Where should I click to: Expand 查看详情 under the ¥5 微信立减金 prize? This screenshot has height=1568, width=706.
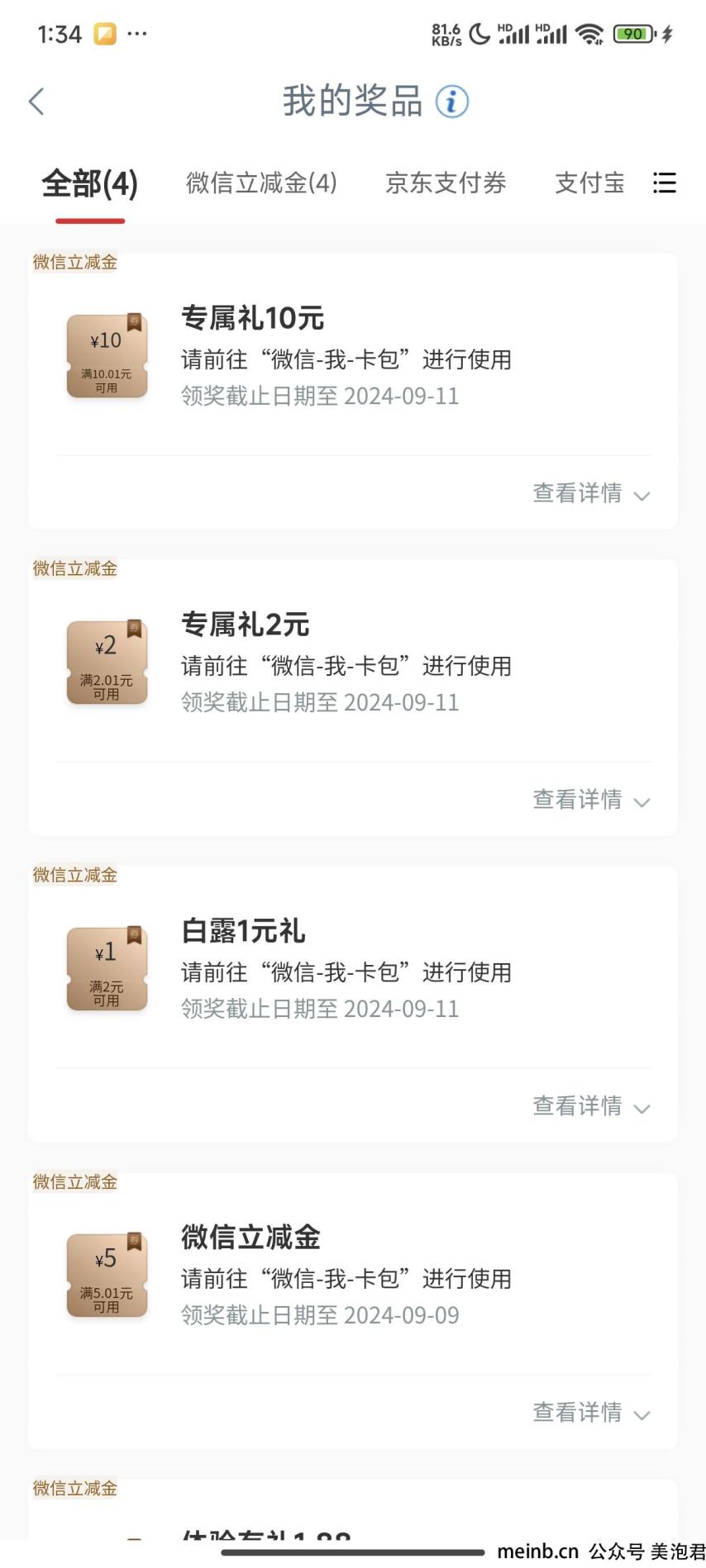point(591,1413)
